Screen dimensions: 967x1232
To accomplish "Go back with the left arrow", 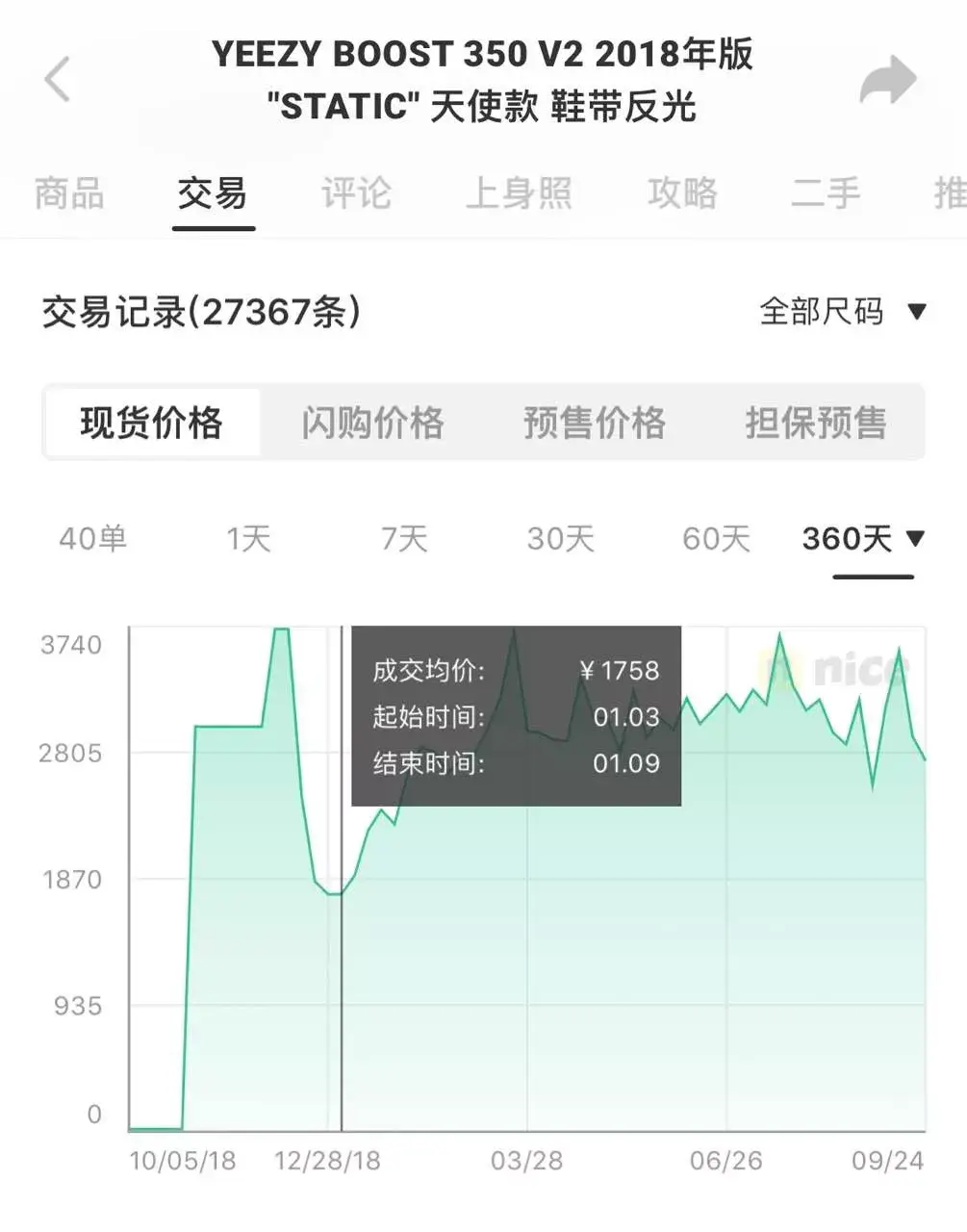I will [58, 79].
